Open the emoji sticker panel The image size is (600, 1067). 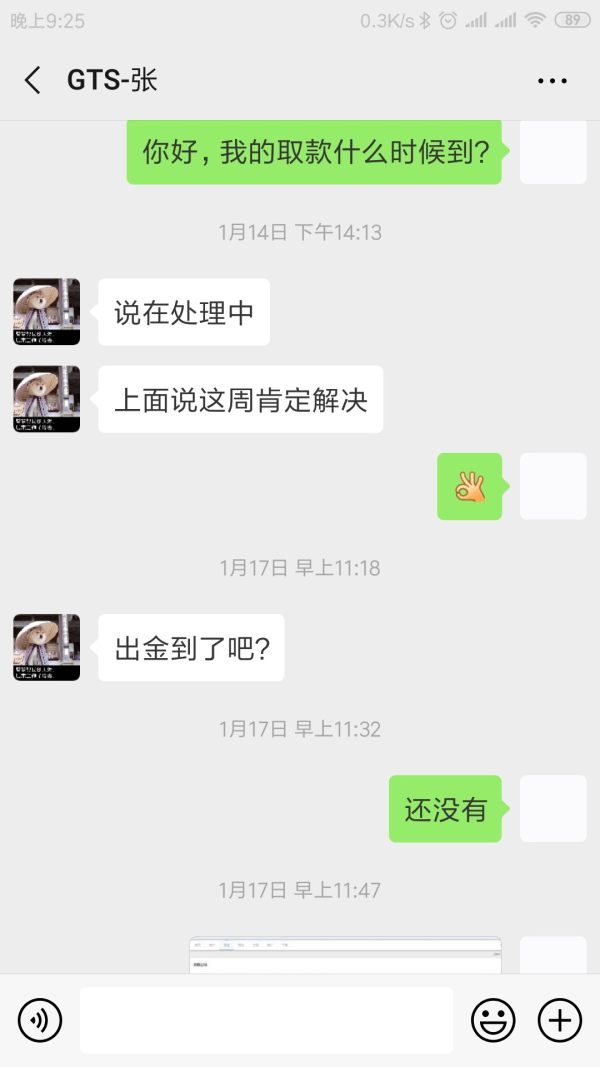(493, 1020)
